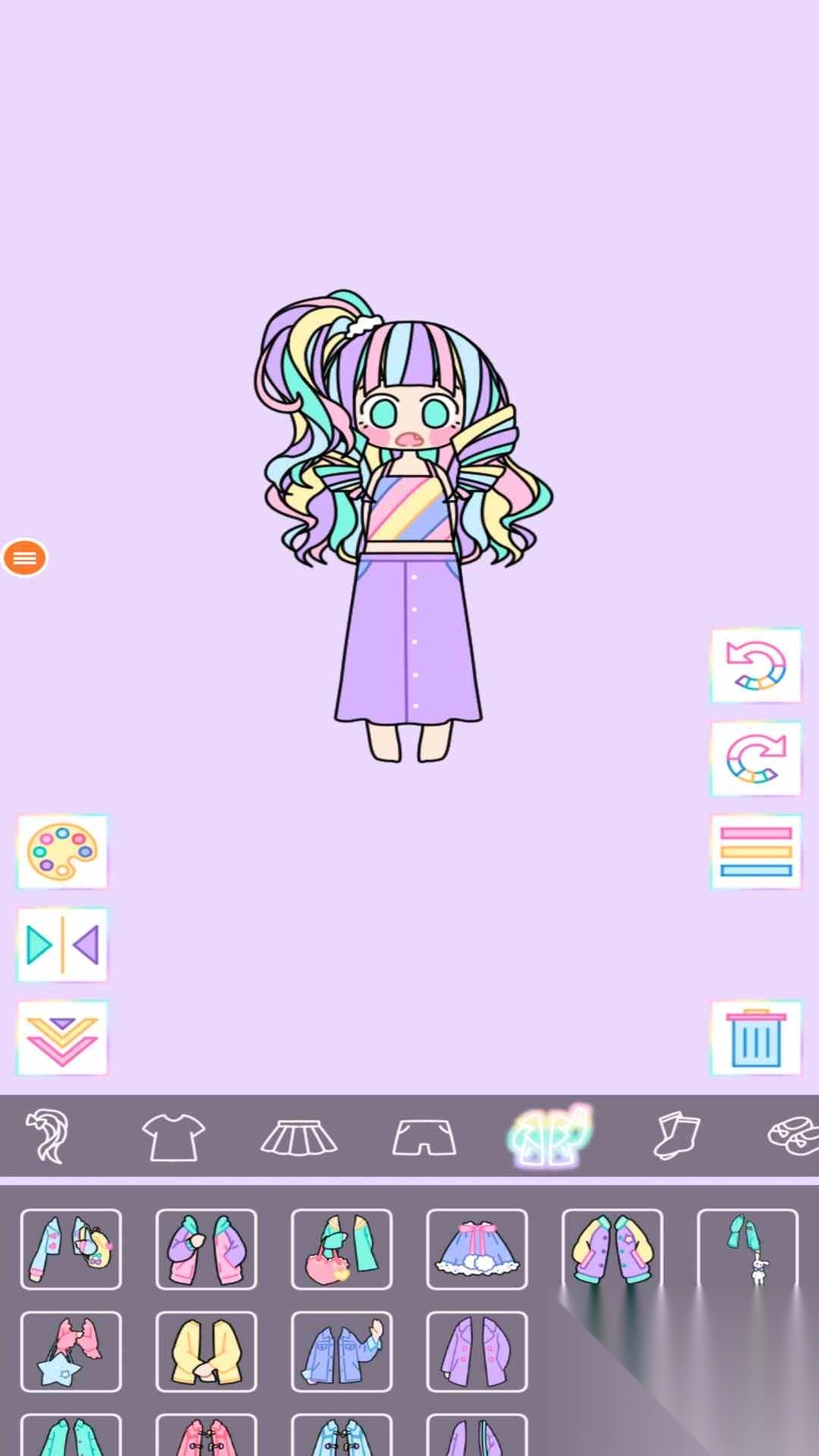Screen dimensions: 819x1456
Task: Redo the last change
Action: [755, 758]
